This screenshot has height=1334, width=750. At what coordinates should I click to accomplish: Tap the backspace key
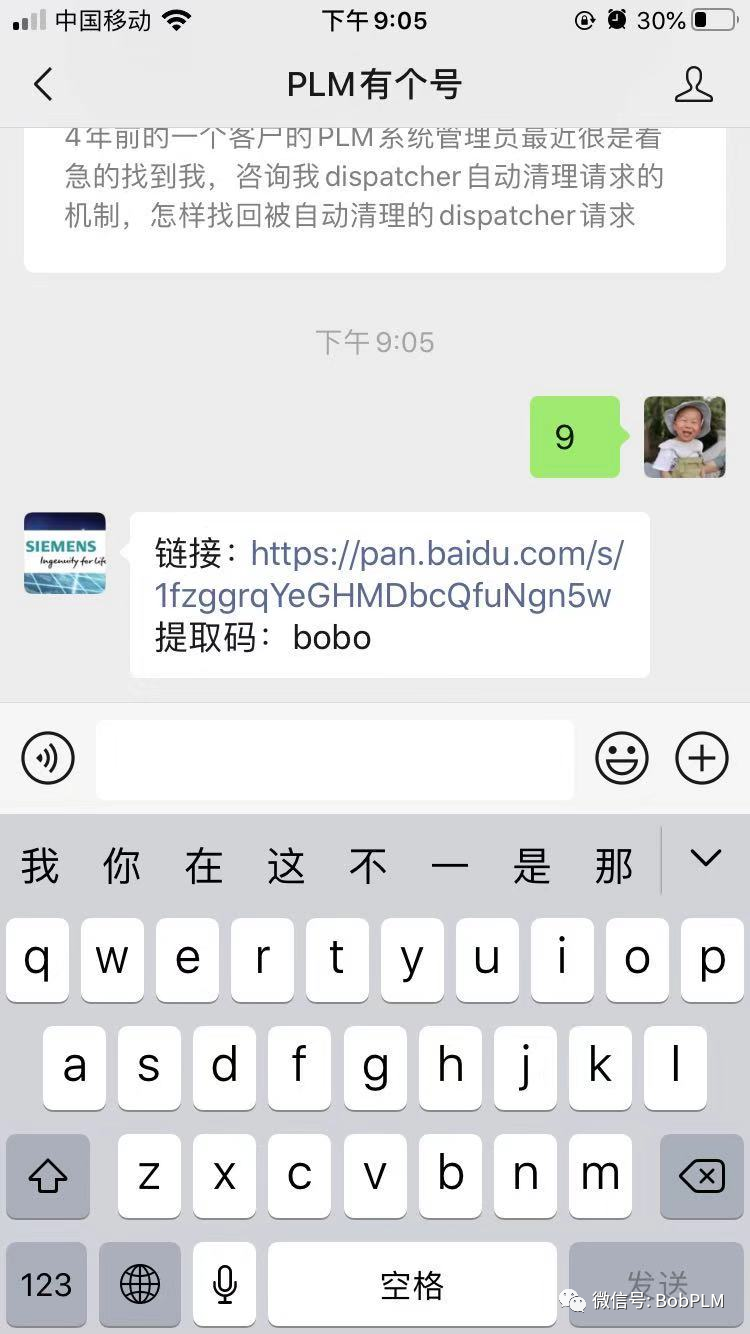tap(702, 1176)
